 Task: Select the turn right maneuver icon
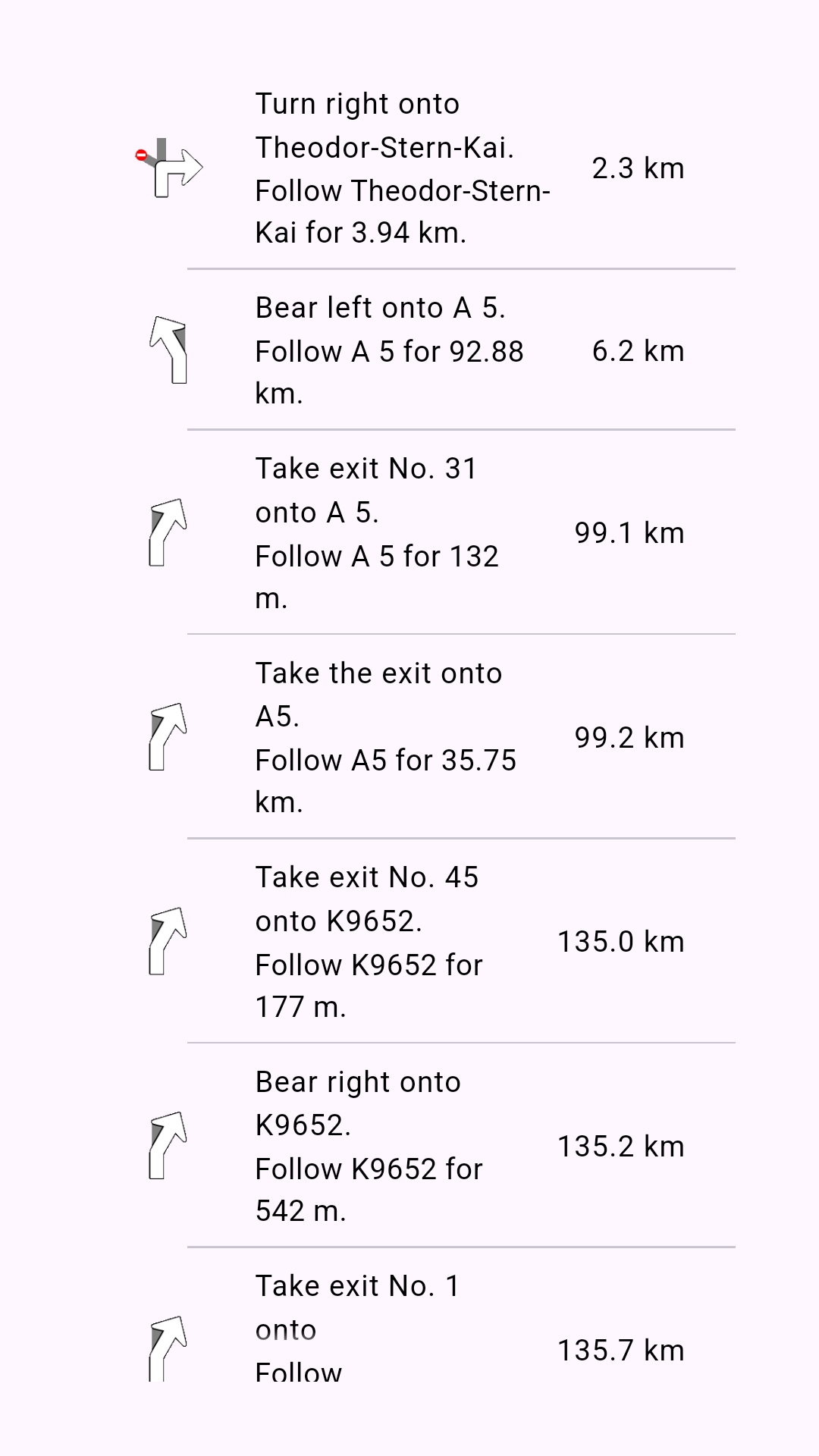coord(171,168)
